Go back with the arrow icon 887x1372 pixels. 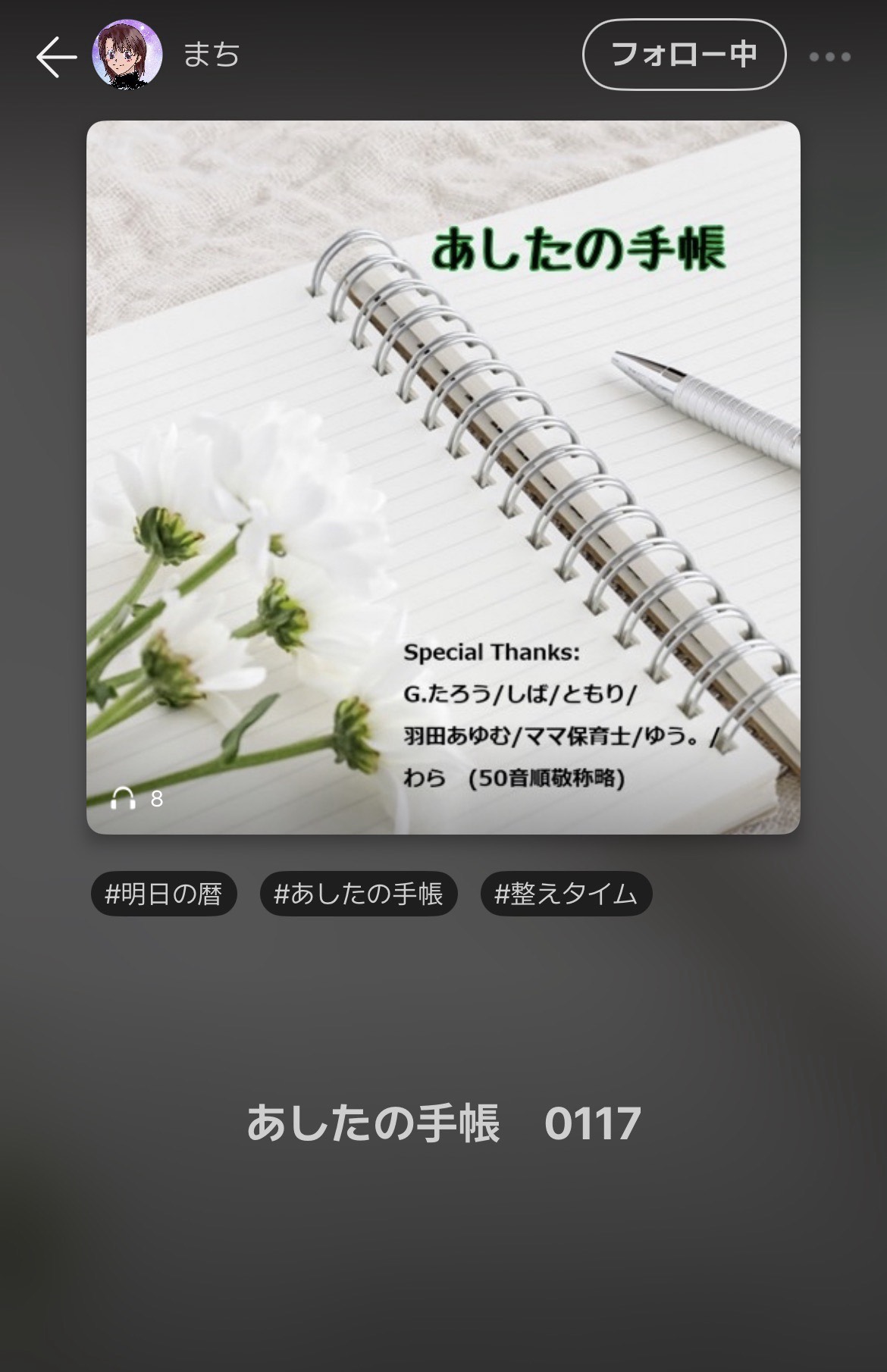coord(56,57)
